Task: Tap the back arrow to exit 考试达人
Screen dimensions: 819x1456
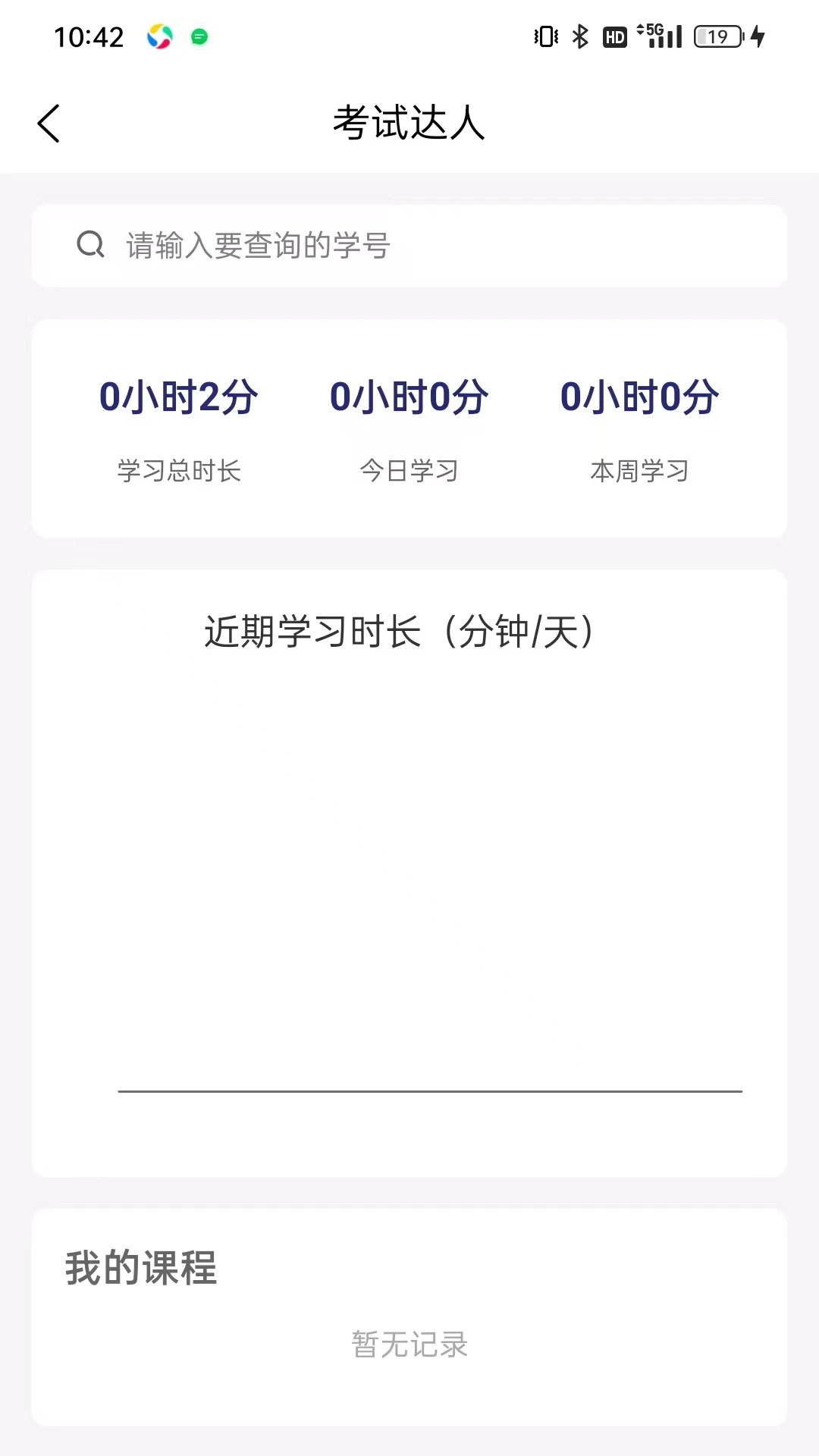Action: click(48, 123)
